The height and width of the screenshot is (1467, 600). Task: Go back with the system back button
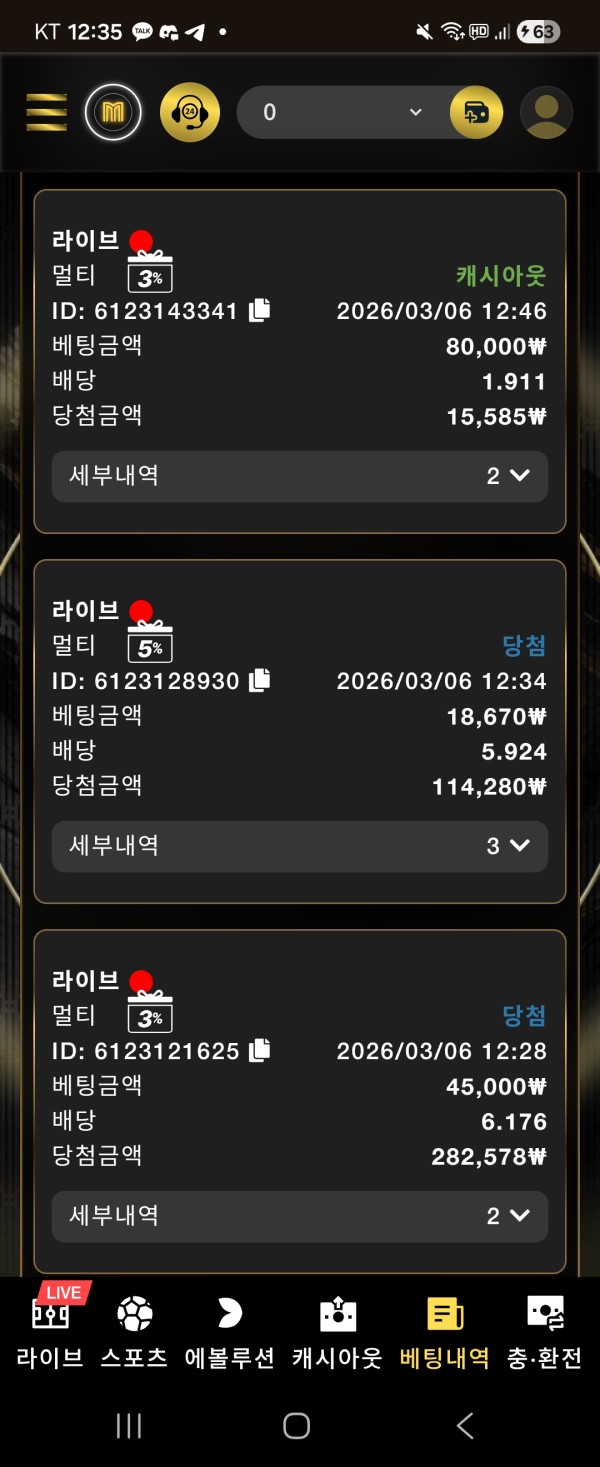coord(465,1425)
